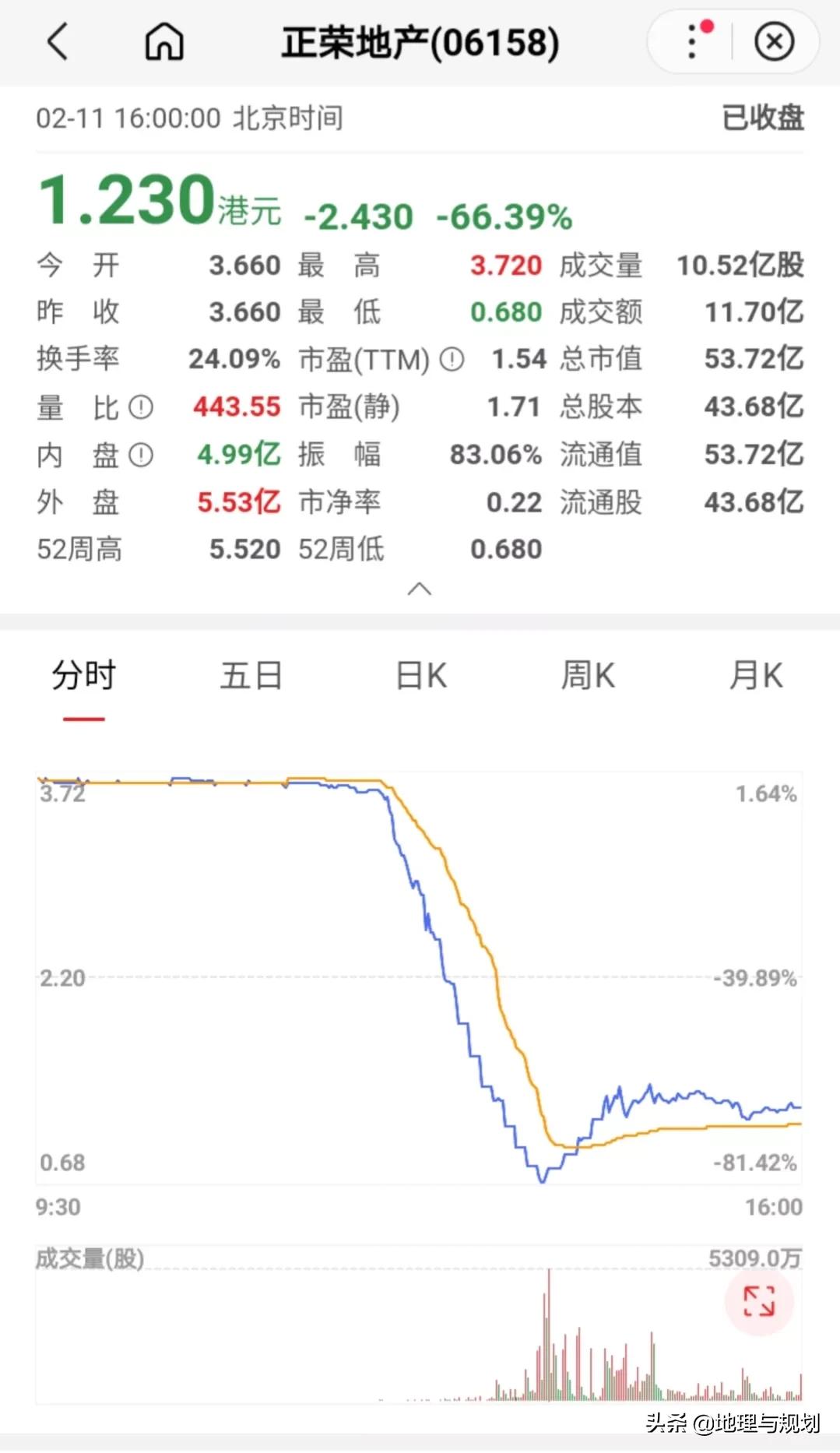Show info for 内盘

[141, 456]
